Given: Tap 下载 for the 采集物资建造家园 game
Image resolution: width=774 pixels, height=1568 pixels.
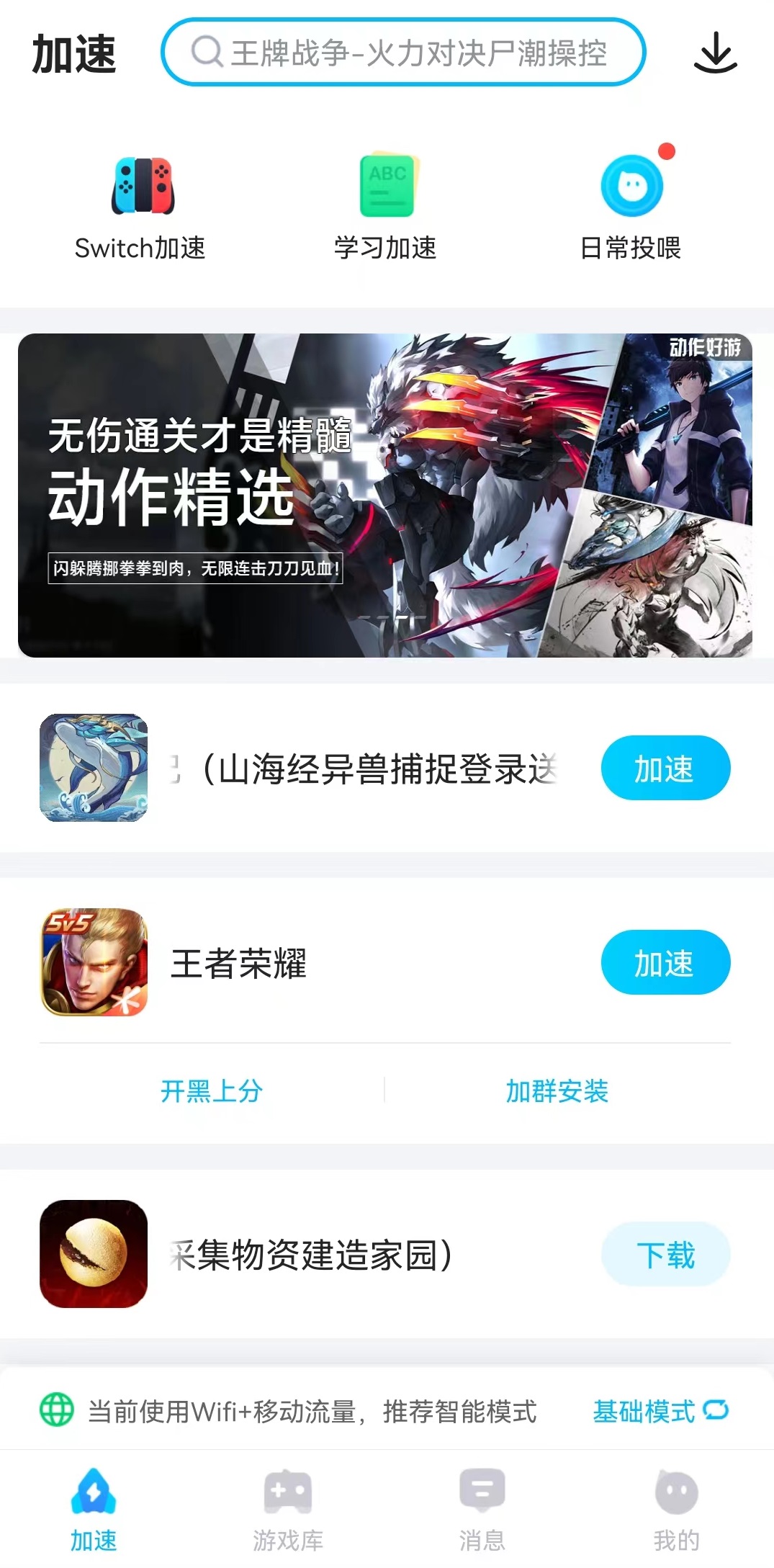Looking at the screenshot, I should (x=665, y=1254).
